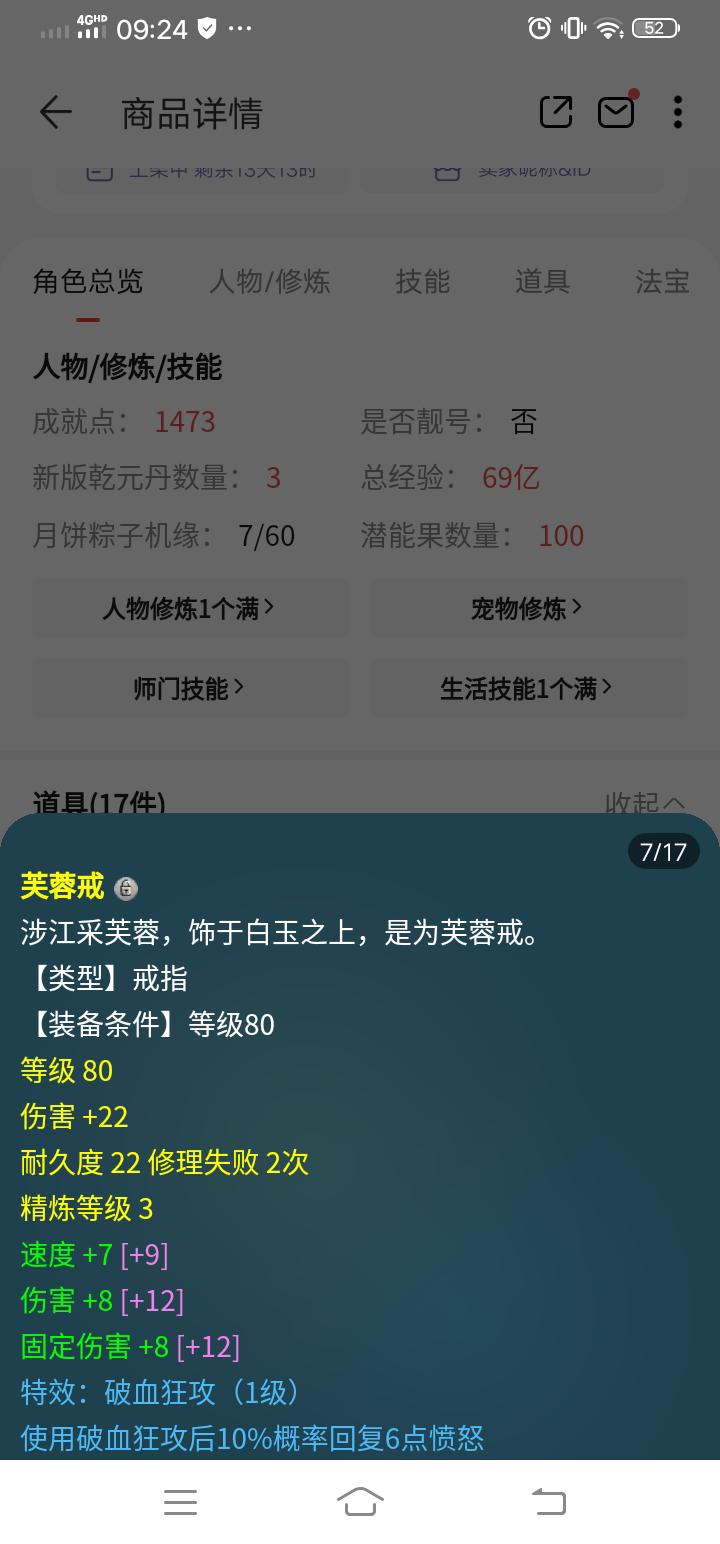Collapse the 道具 section with 收起

click(645, 802)
